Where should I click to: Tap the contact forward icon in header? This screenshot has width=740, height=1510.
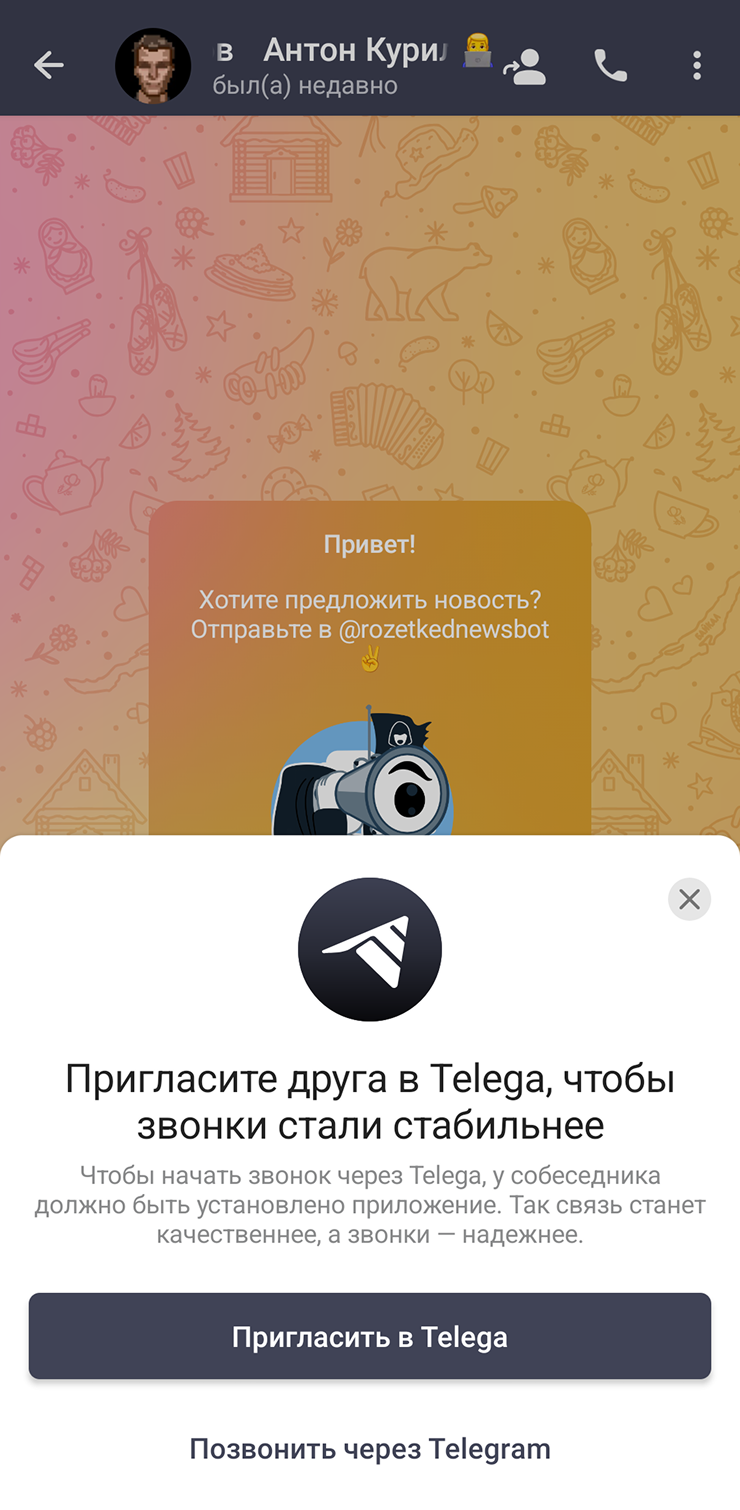pos(524,67)
